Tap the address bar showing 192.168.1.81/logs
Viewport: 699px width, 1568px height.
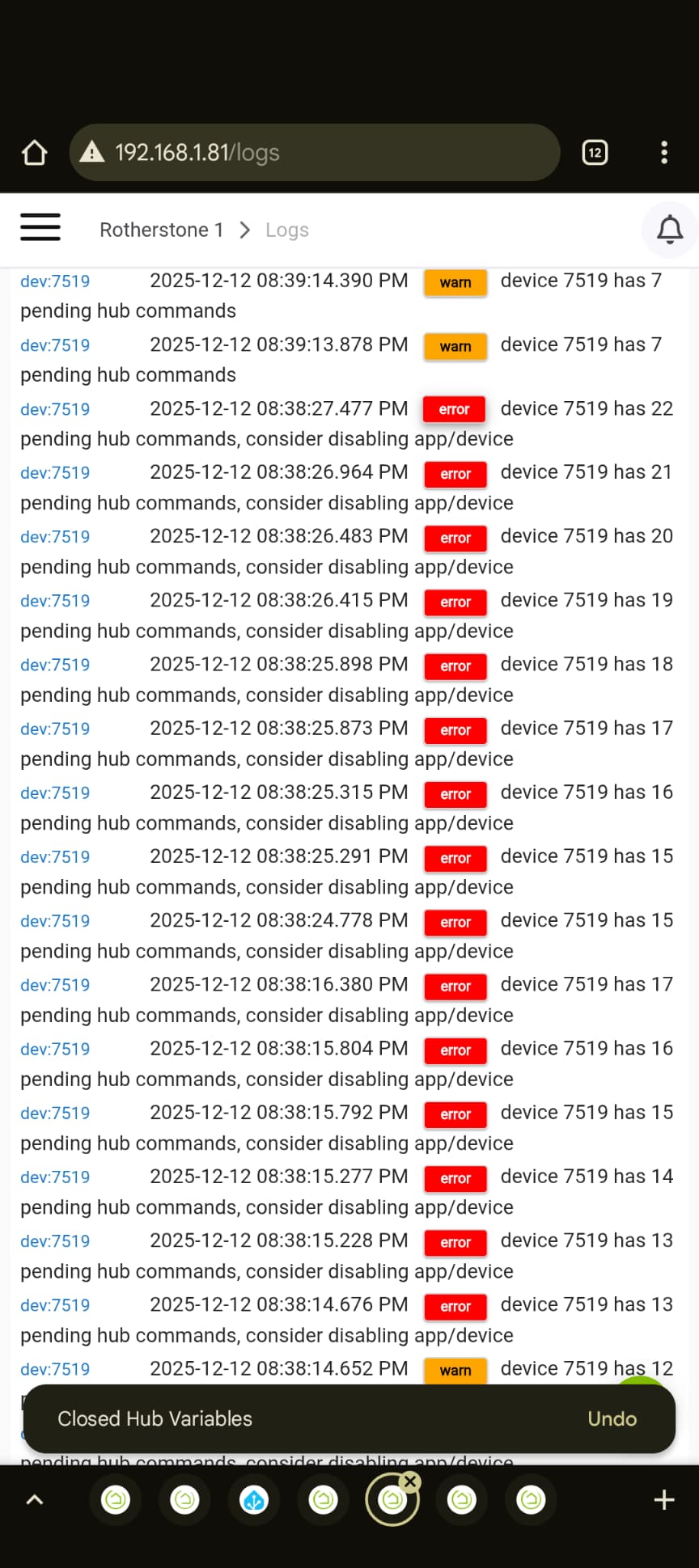coord(314,152)
